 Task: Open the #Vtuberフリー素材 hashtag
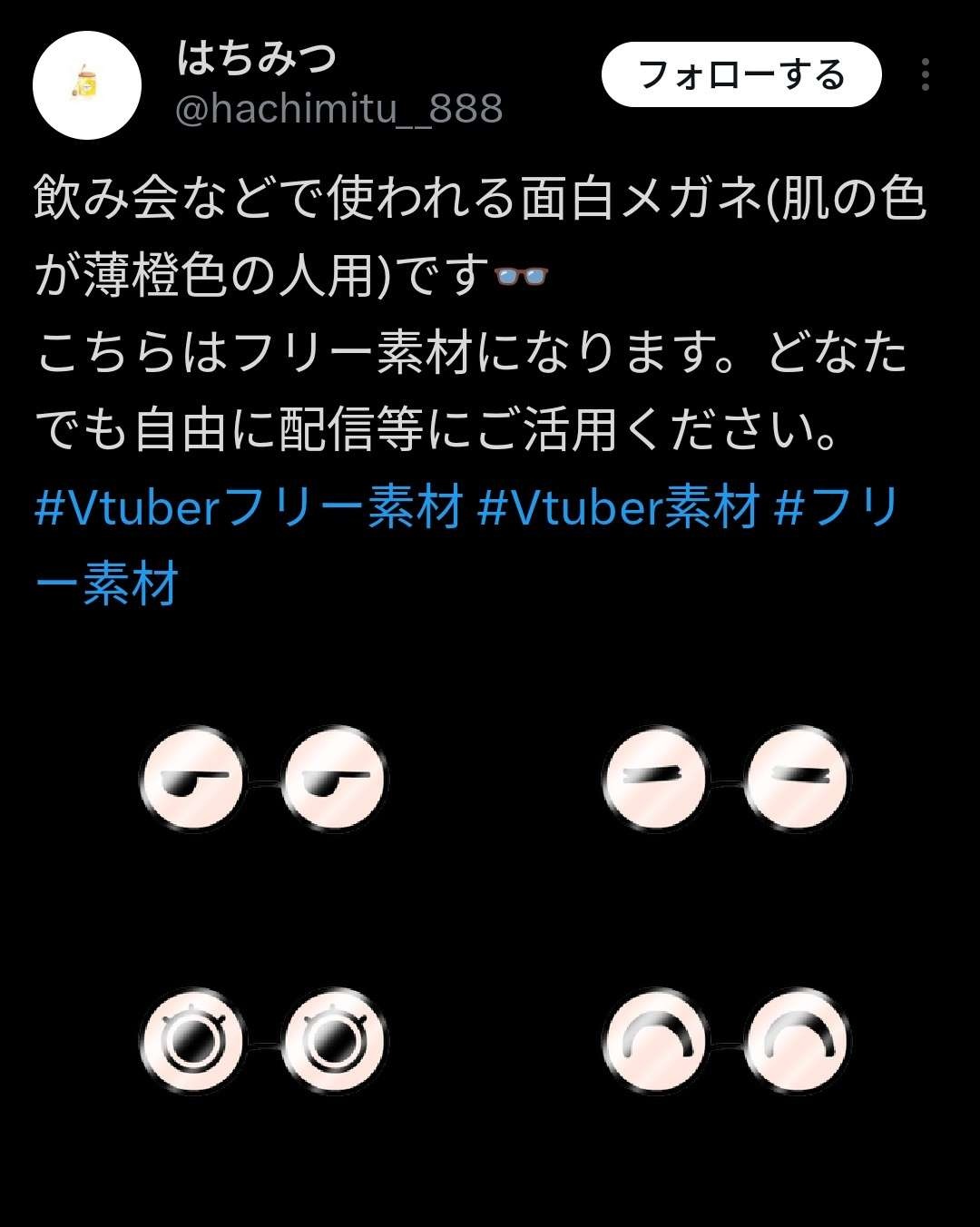pos(249,507)
